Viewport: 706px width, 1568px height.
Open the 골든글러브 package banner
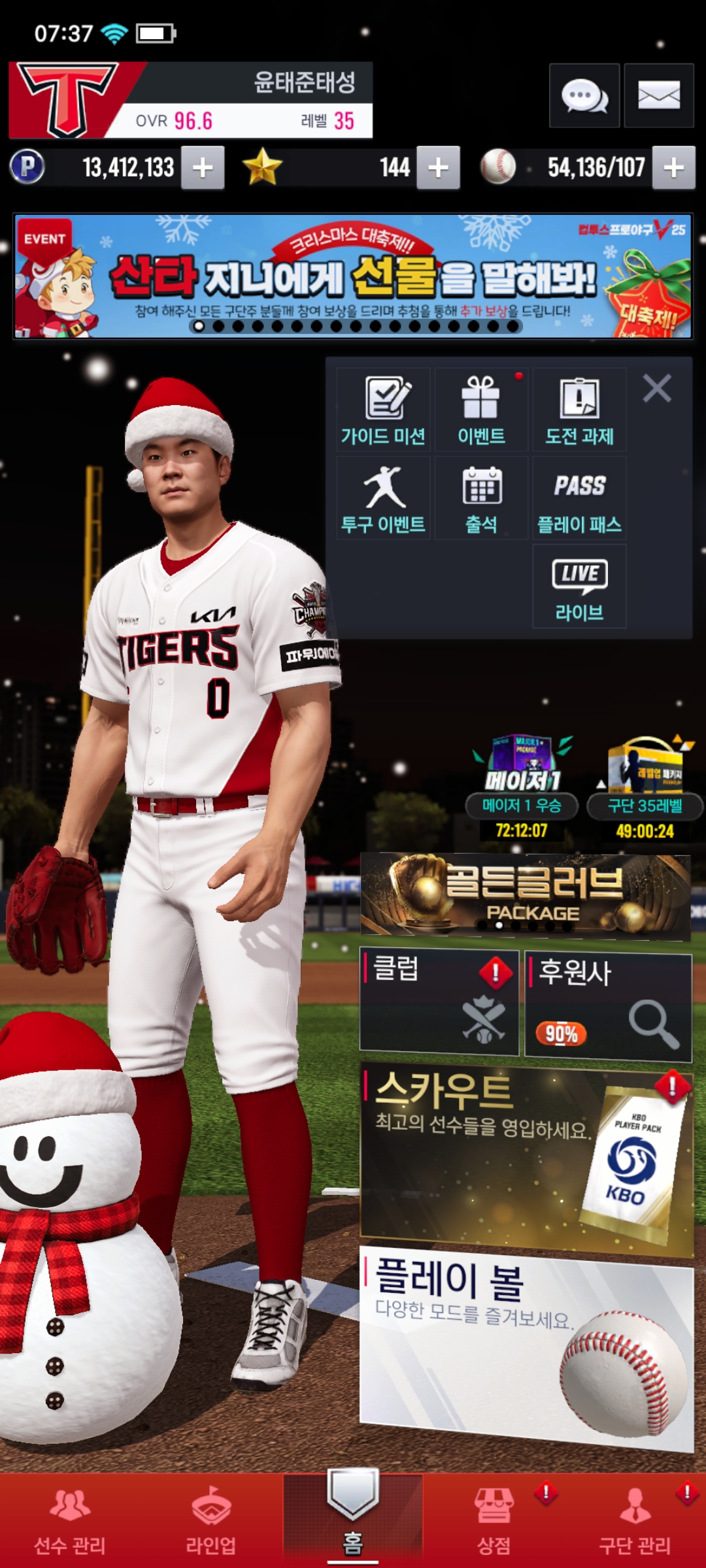pyautogui.click(x=525, y=896)
